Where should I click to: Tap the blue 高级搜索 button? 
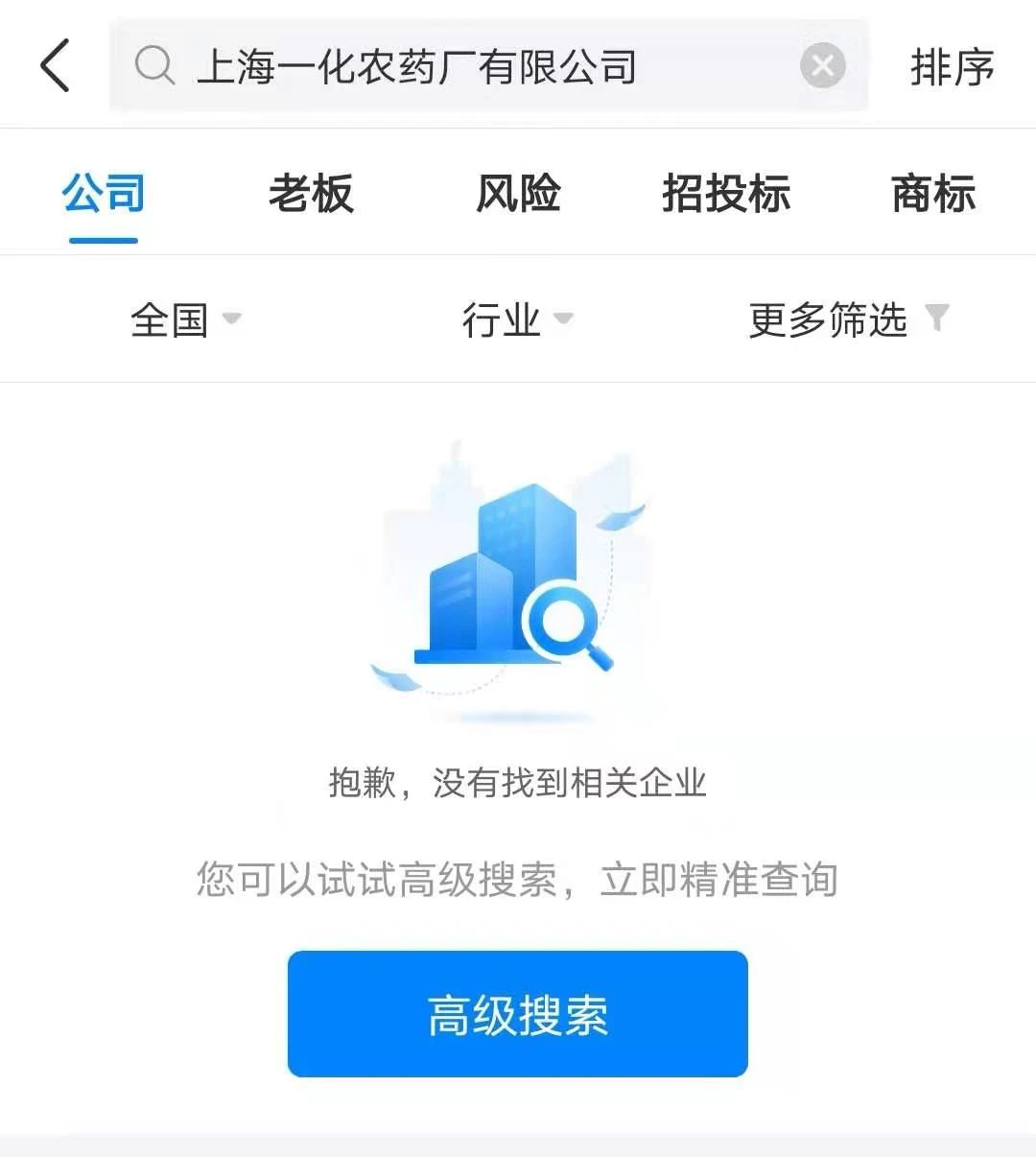coord(517,1014)
